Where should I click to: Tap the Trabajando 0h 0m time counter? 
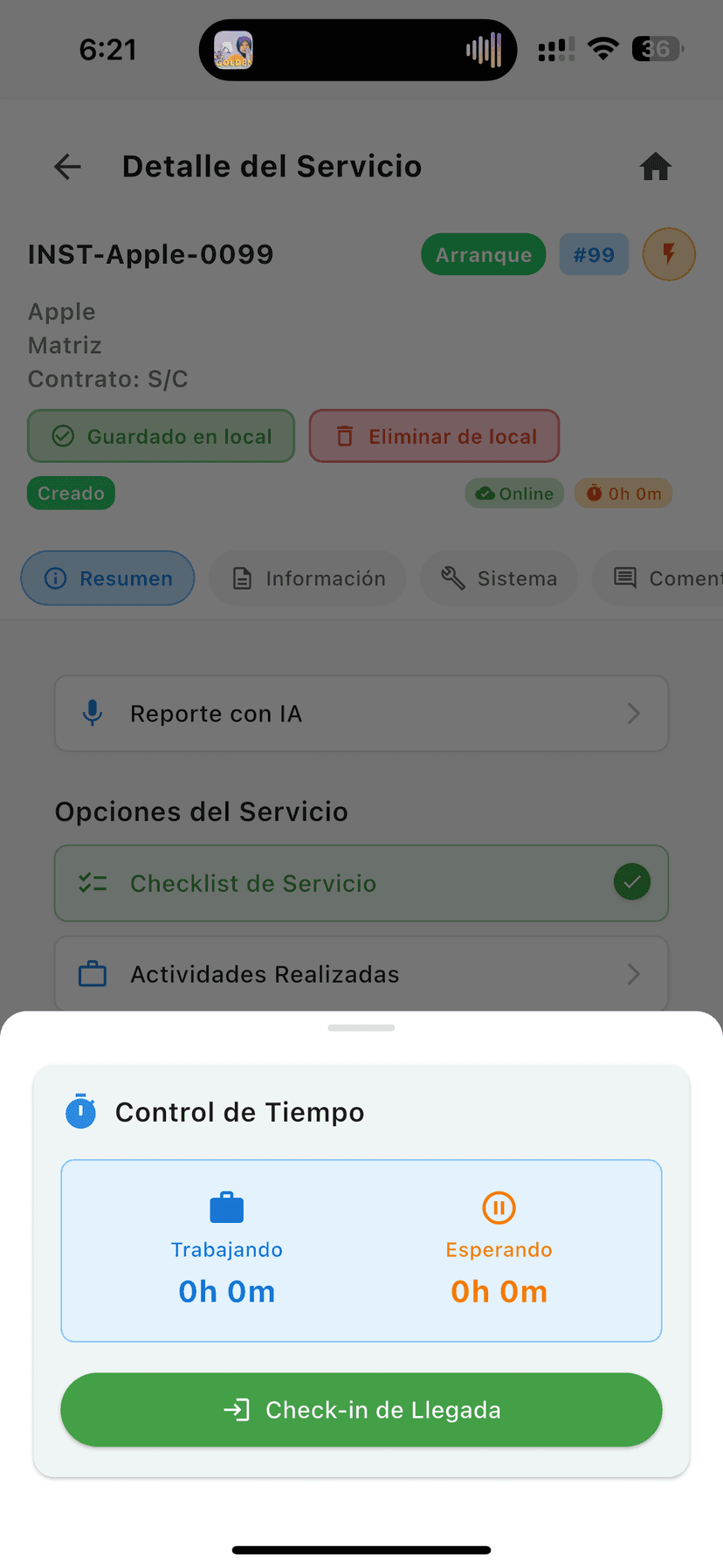point(226,1291)
